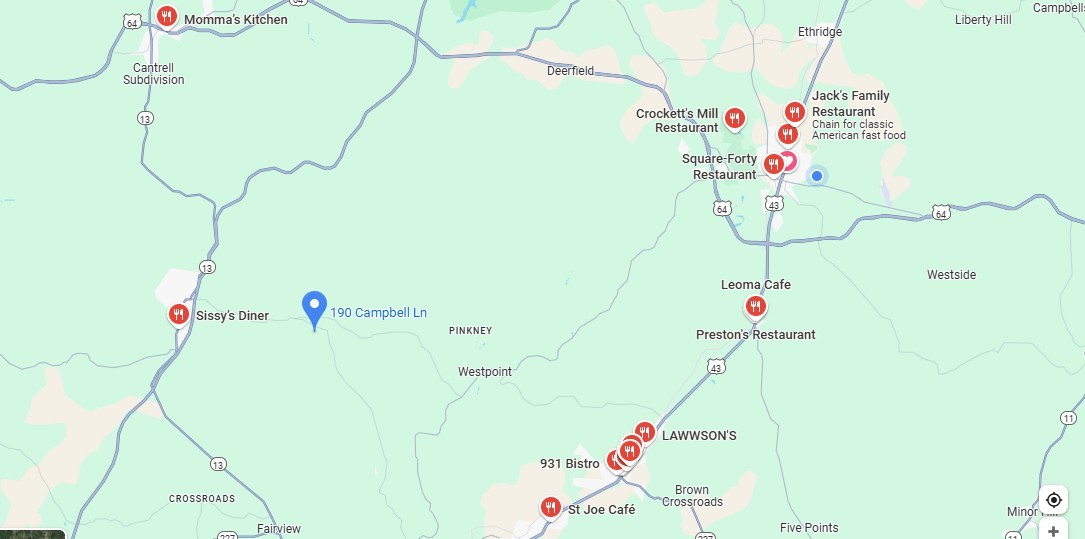Open St Joe Café marker
Screen dimensions: 1085x539
pyautogui.click(x=550, y=508)
